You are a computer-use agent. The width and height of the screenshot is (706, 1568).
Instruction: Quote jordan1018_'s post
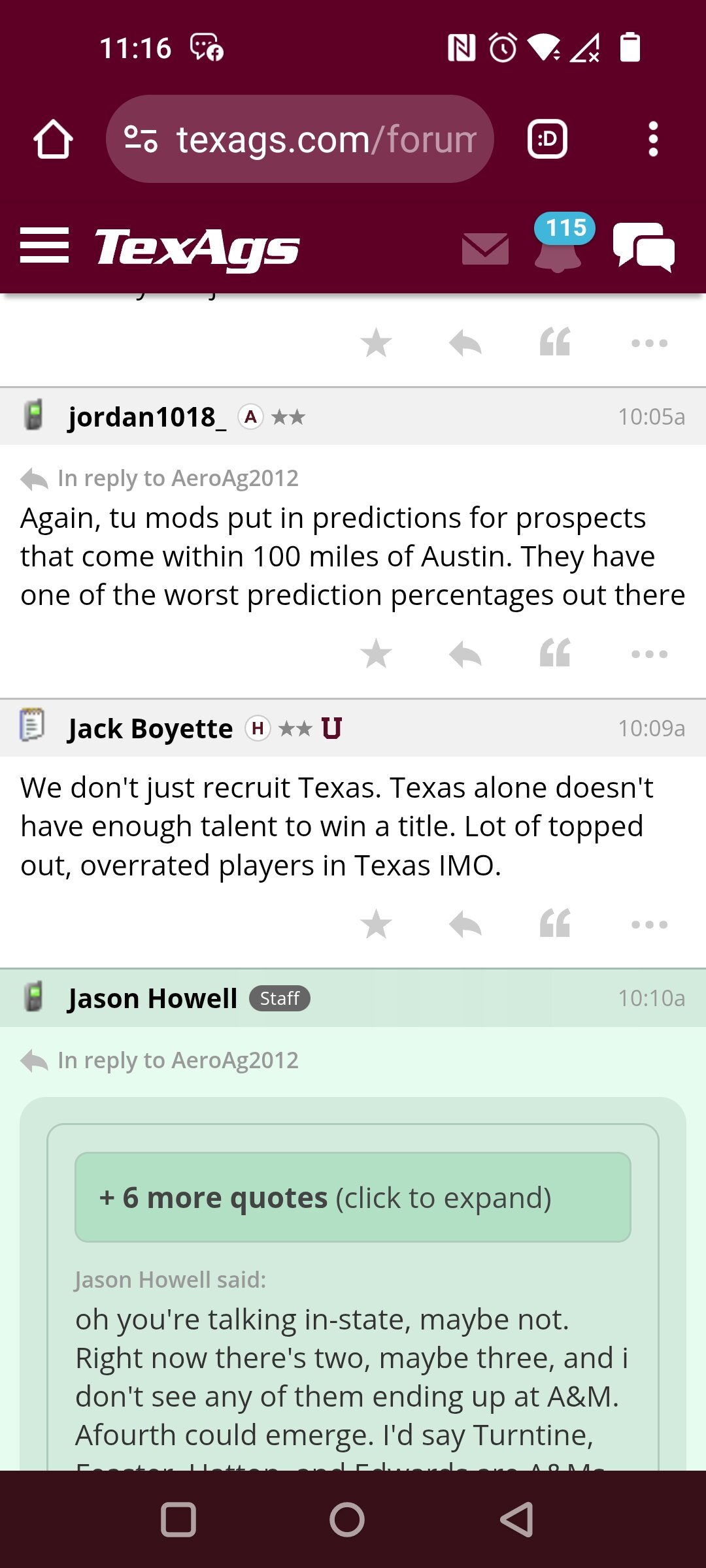tap(555, 653)
